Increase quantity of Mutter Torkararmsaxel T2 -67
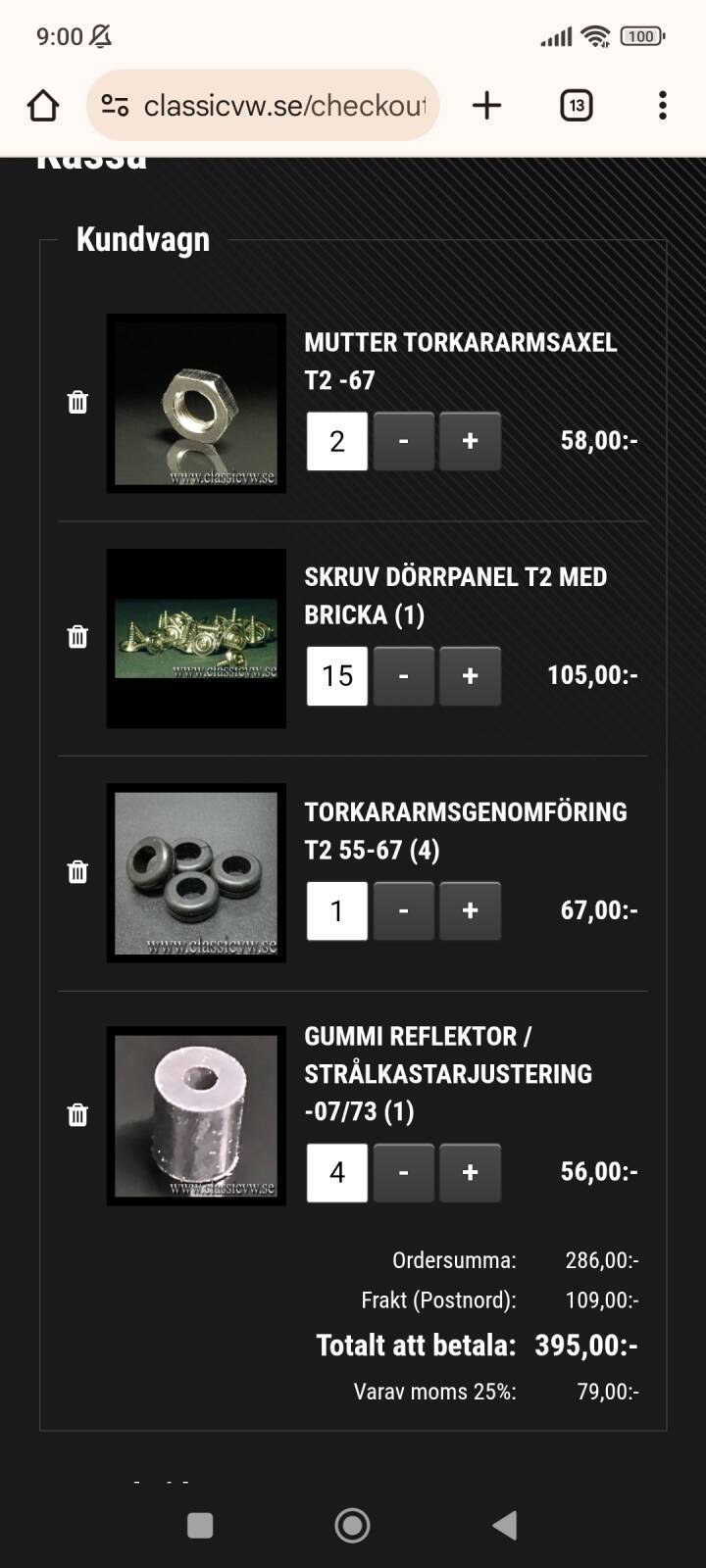706x1568 pixels. coord(470,441)
